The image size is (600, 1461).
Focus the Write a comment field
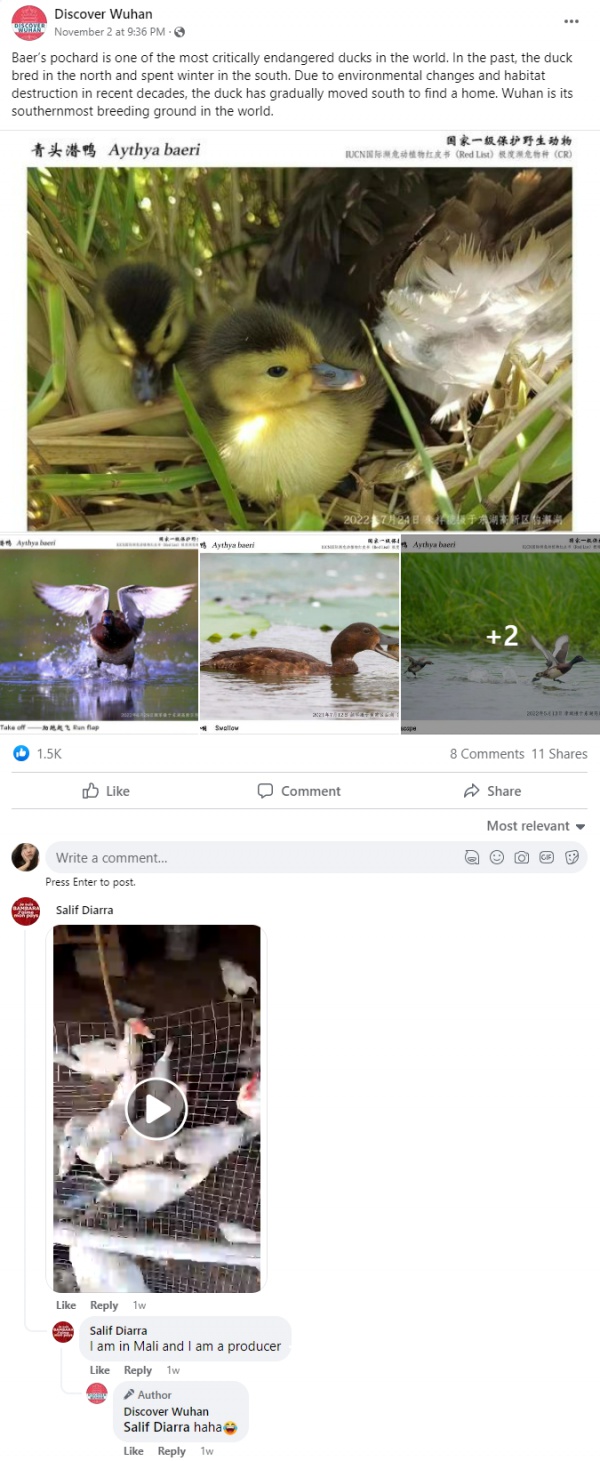[250, 858]
